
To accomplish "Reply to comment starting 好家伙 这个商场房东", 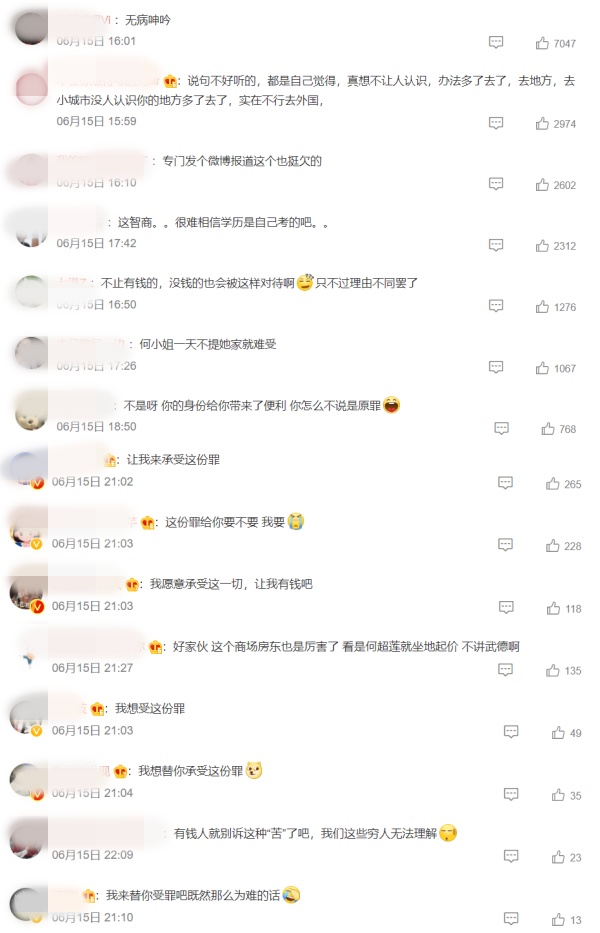I will pyautogui.click(x=506, y=670).
